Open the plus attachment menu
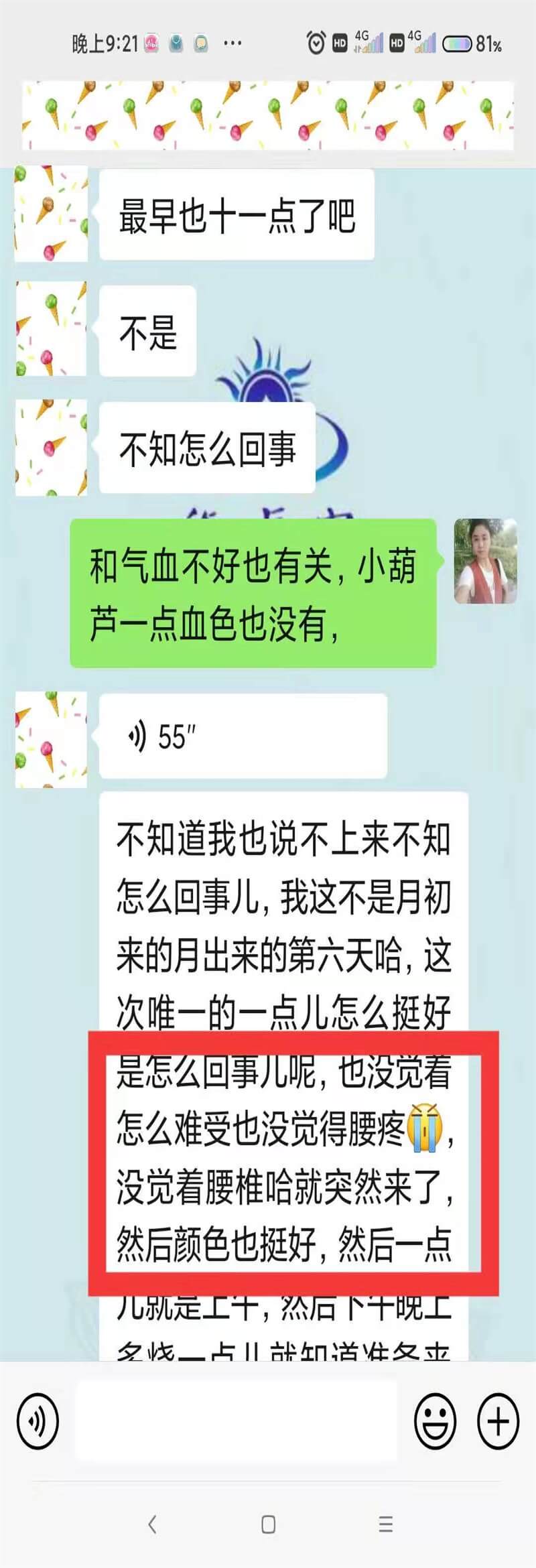This screenshot has width=536, height=1568. (x=498, y=1421)
